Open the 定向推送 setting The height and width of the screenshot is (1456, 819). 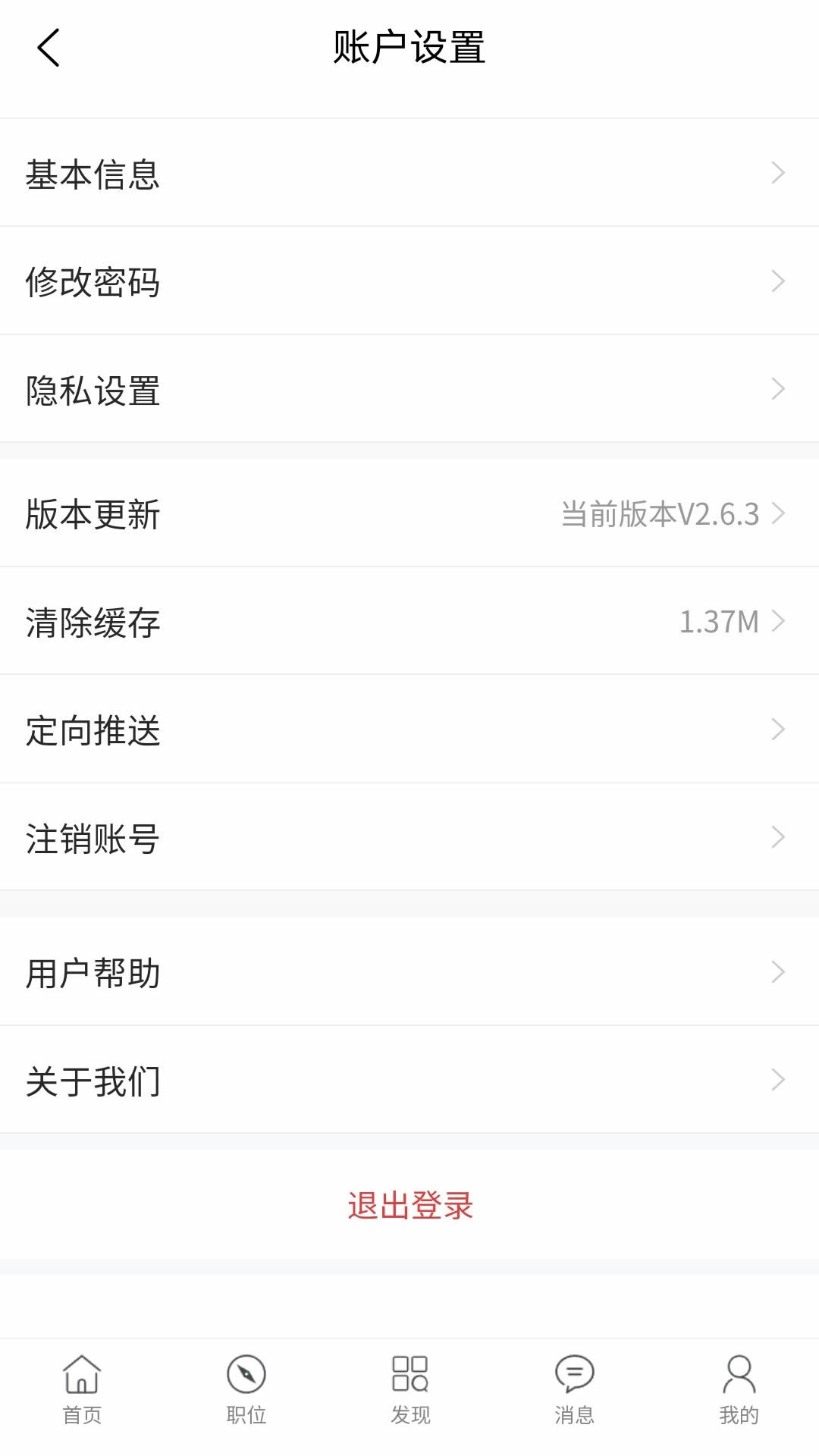[409, 729]
